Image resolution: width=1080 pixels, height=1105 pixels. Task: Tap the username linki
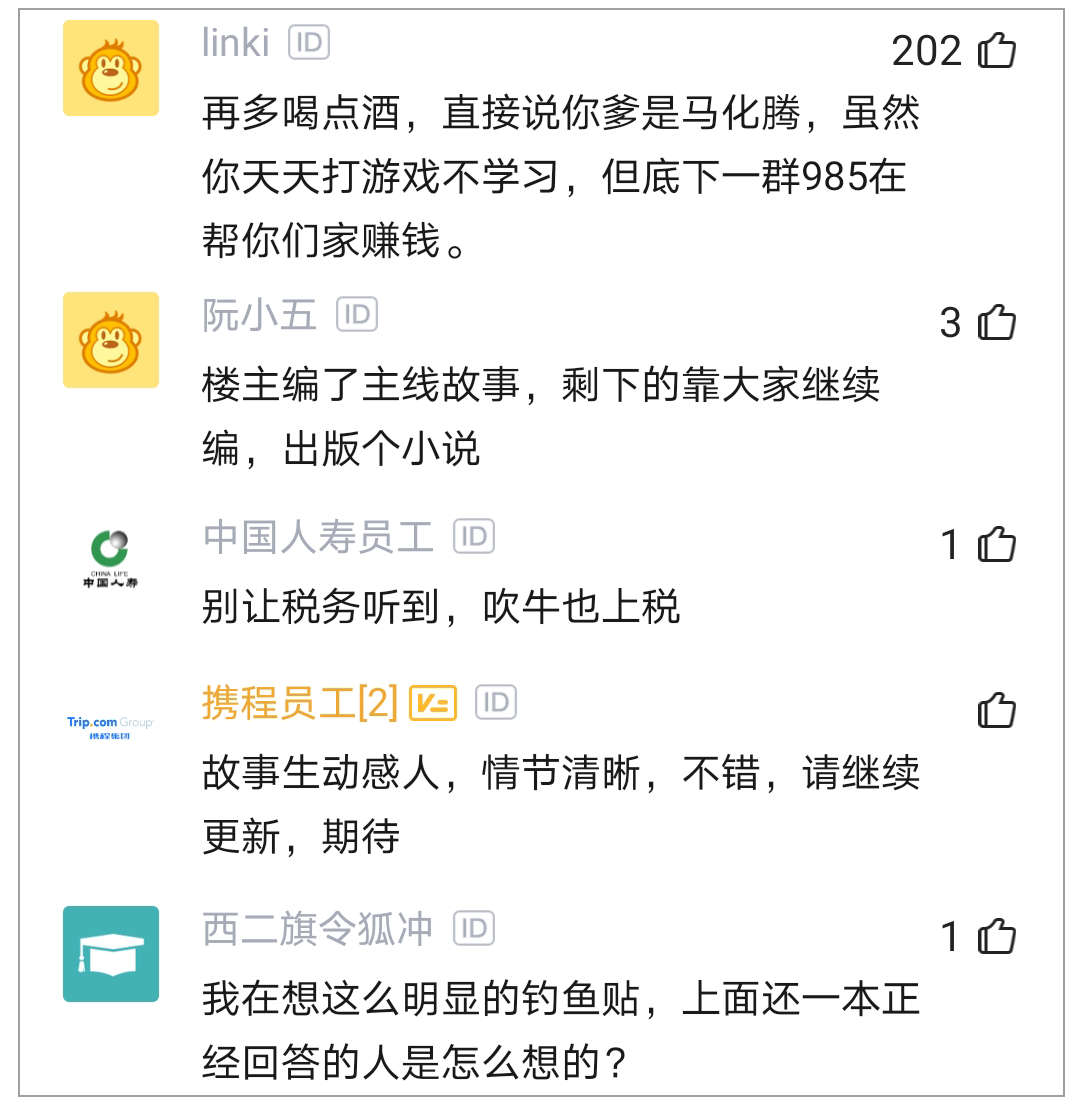click(236, 43)
